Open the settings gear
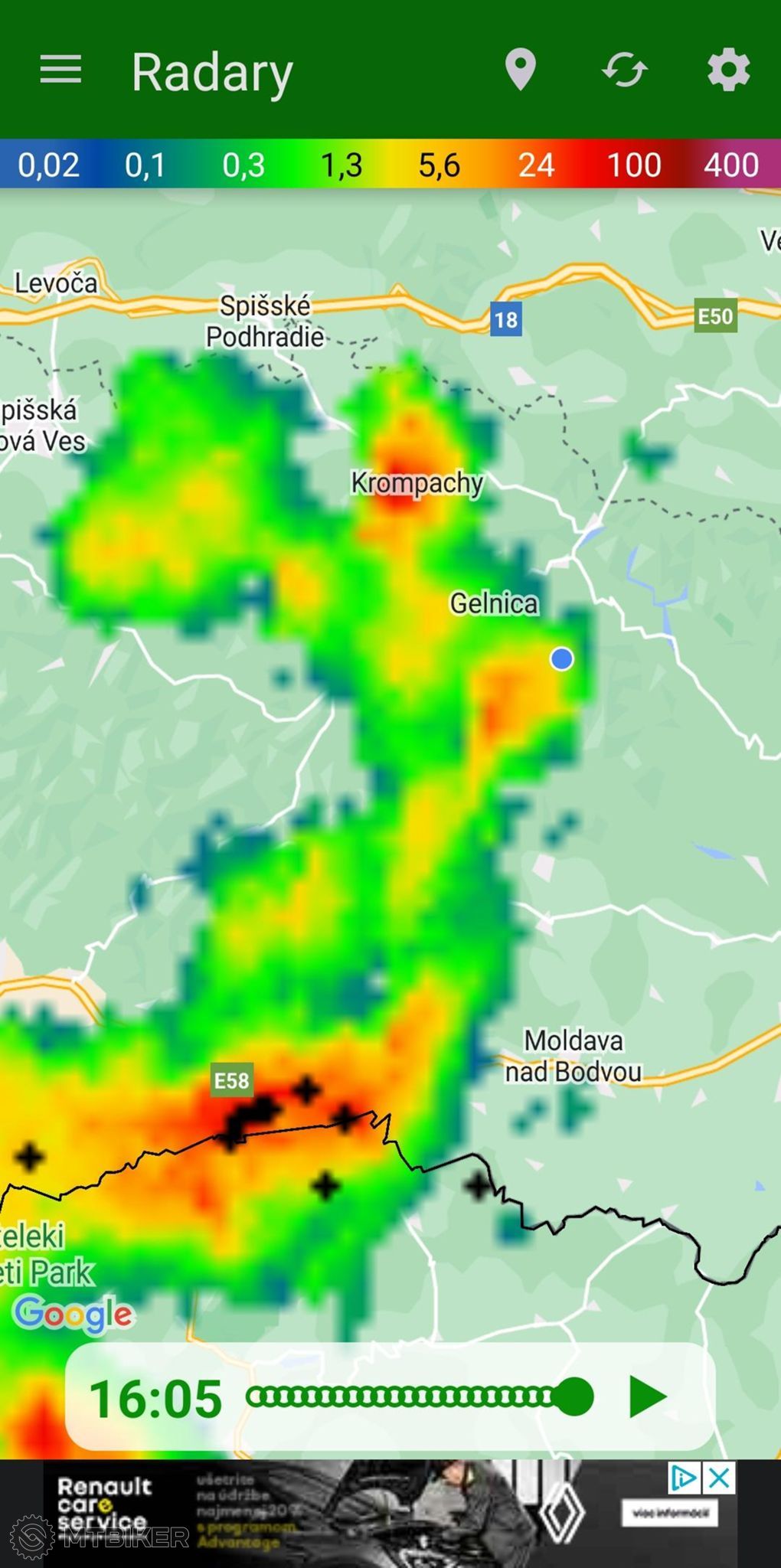Viewport: 781px width, 1568px height. 728,70
